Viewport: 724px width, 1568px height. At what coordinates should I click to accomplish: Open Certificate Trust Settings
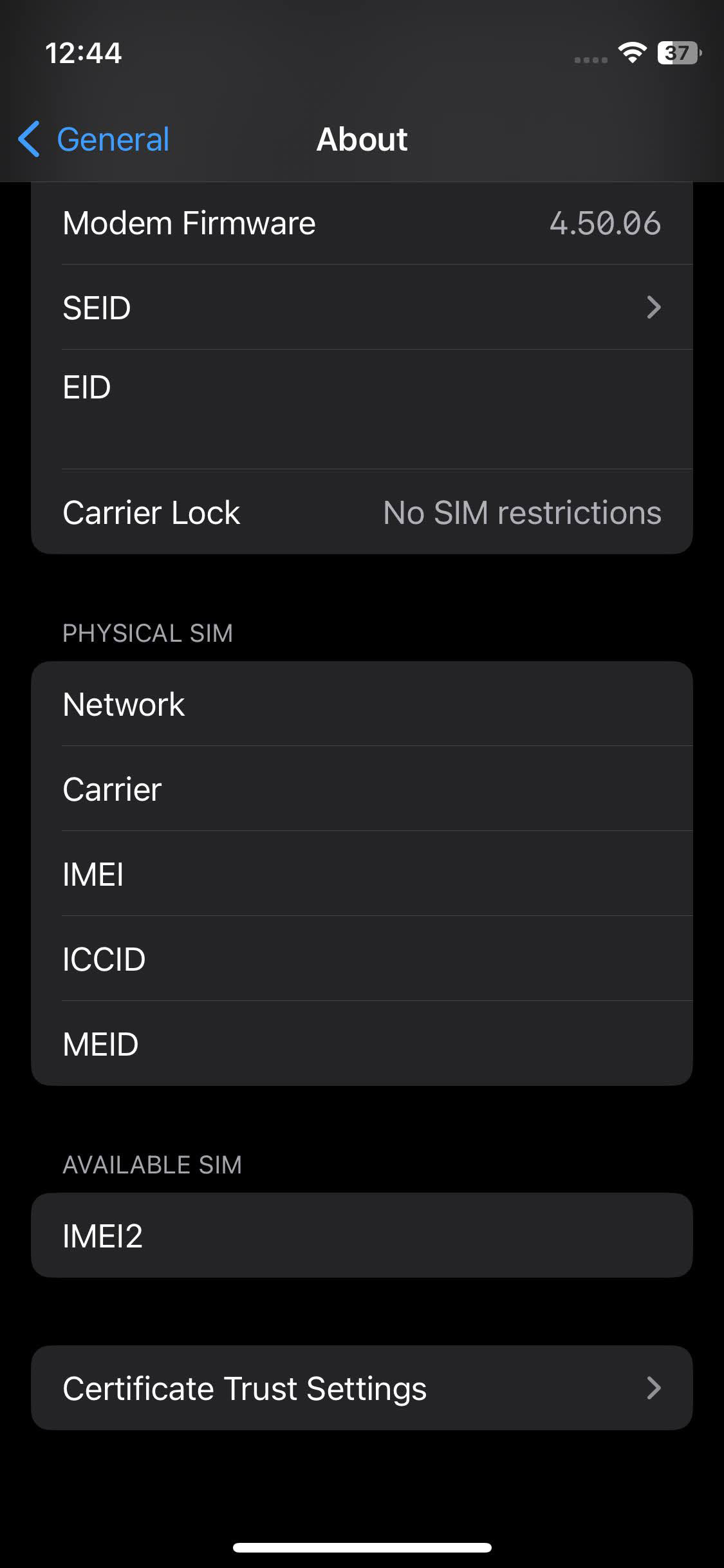362,1388
